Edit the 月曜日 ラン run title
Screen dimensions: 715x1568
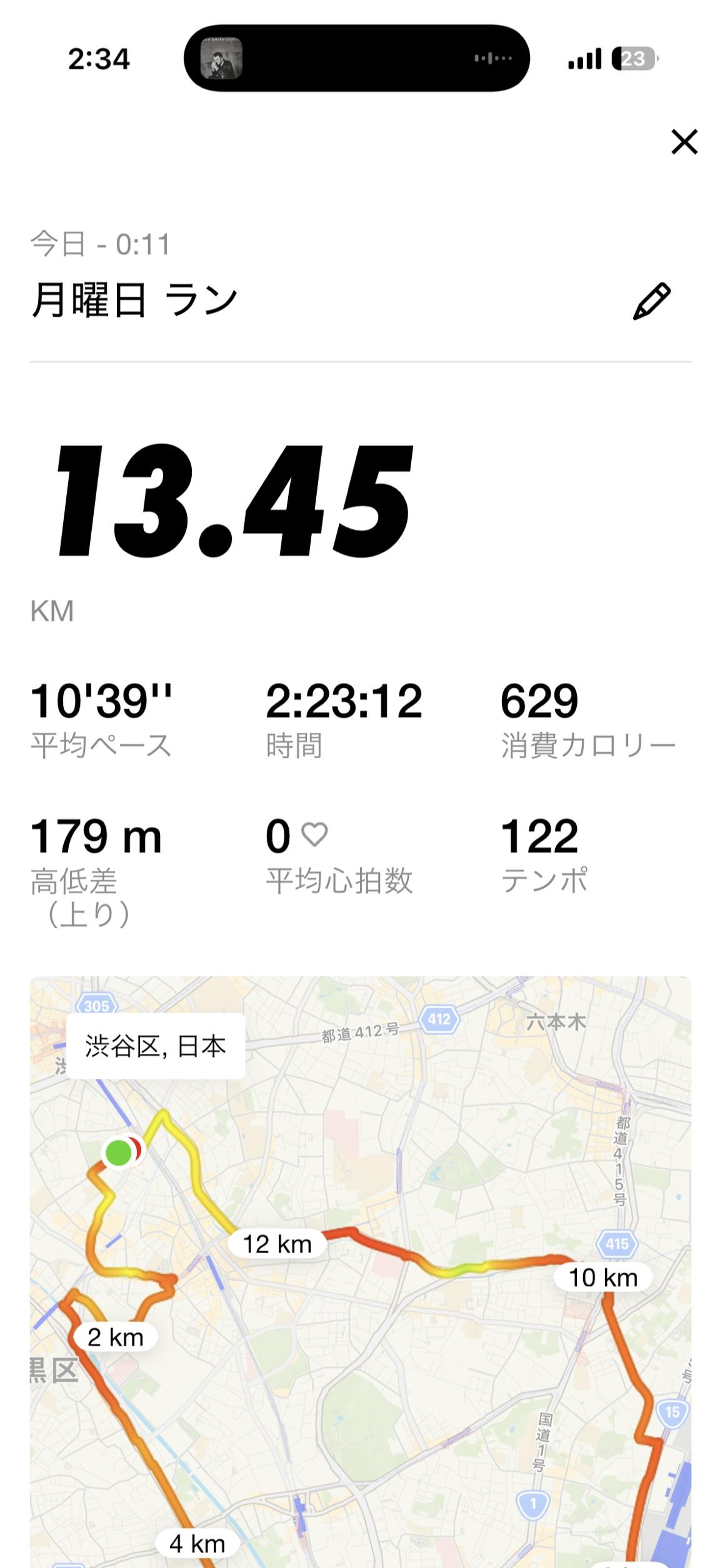pos(651,301)
